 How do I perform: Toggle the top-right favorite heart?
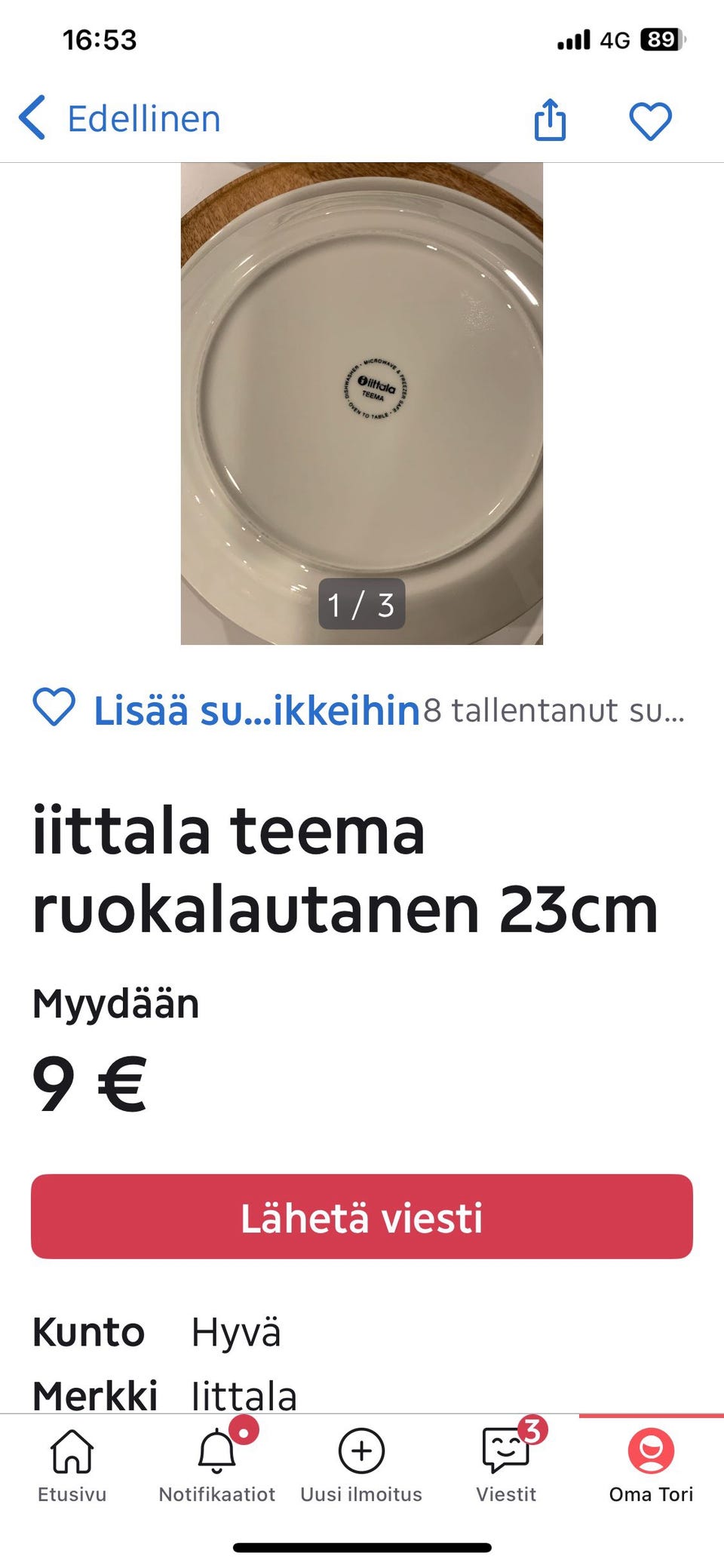650,119
